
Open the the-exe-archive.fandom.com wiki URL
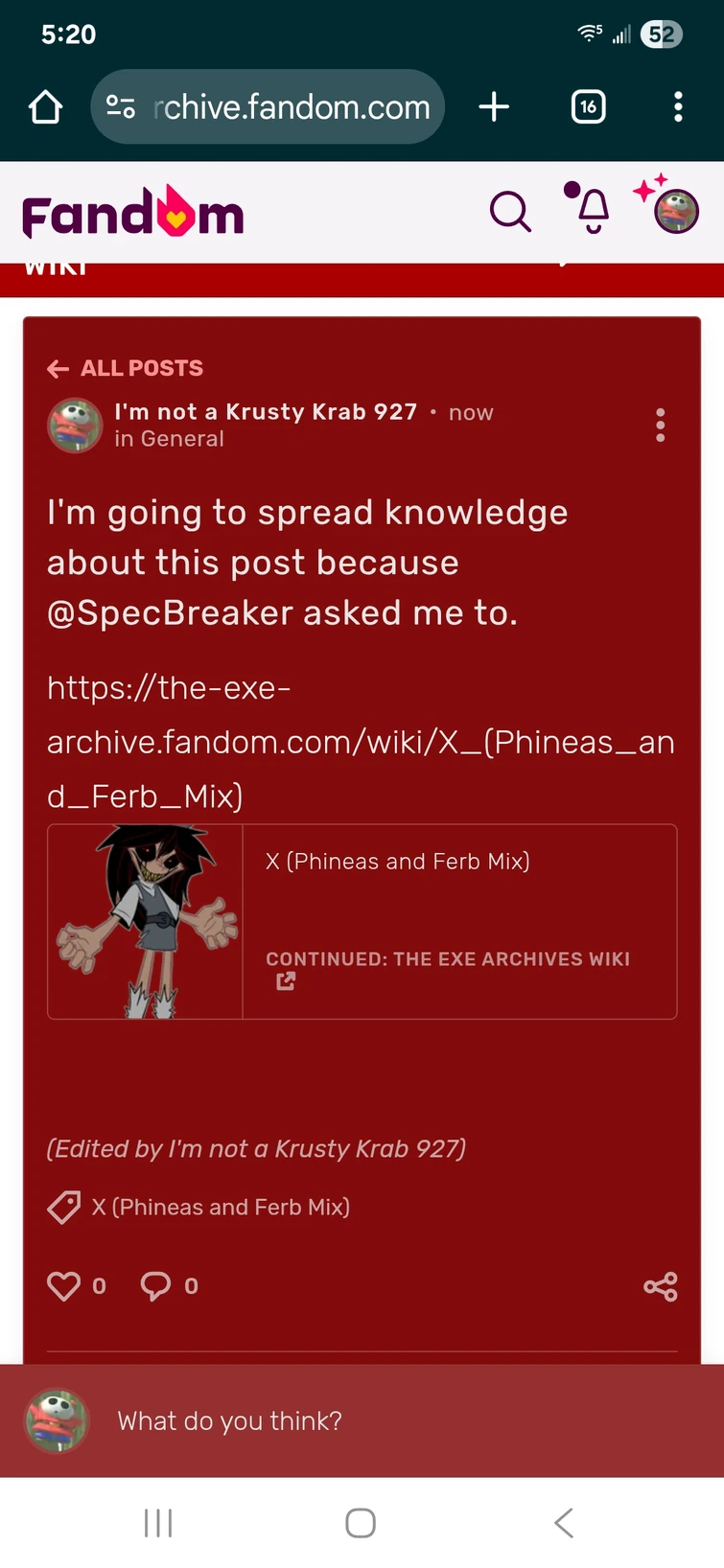(360, 742)
